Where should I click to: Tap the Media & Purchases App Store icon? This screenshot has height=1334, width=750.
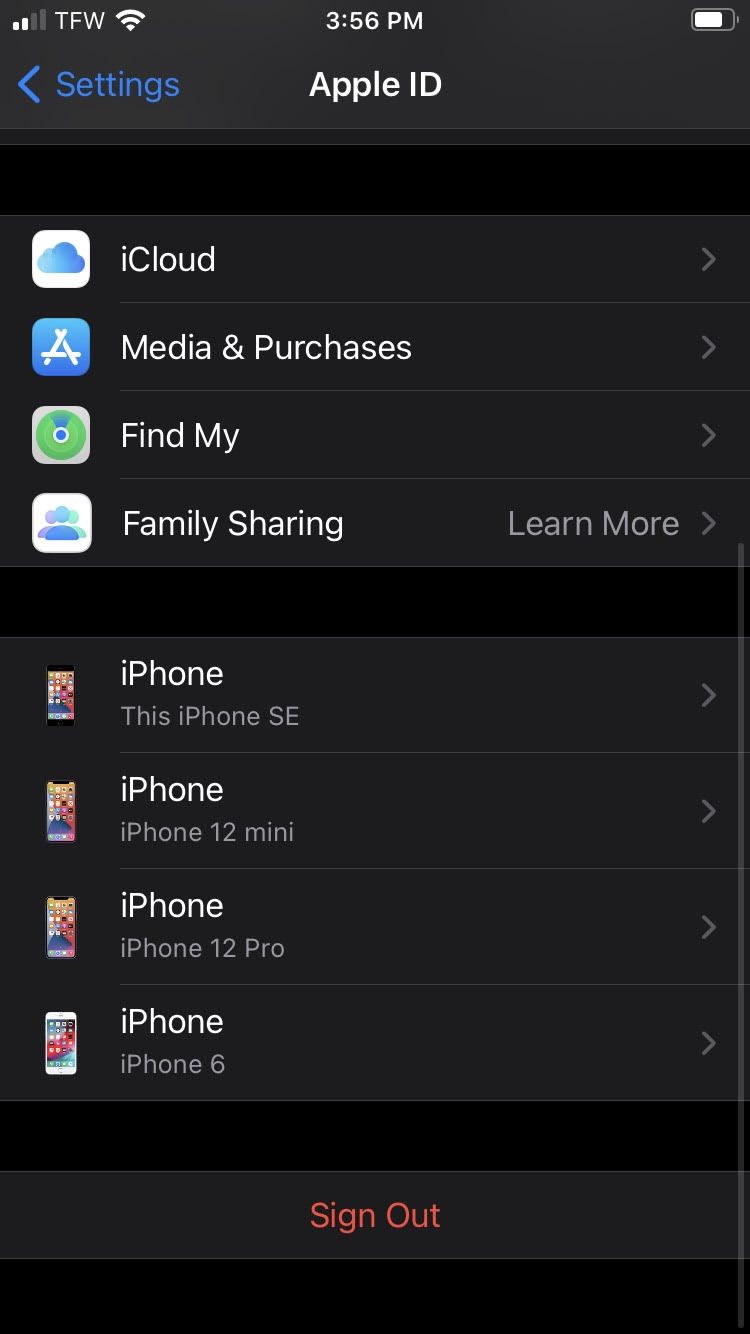[x=61, y=347]
